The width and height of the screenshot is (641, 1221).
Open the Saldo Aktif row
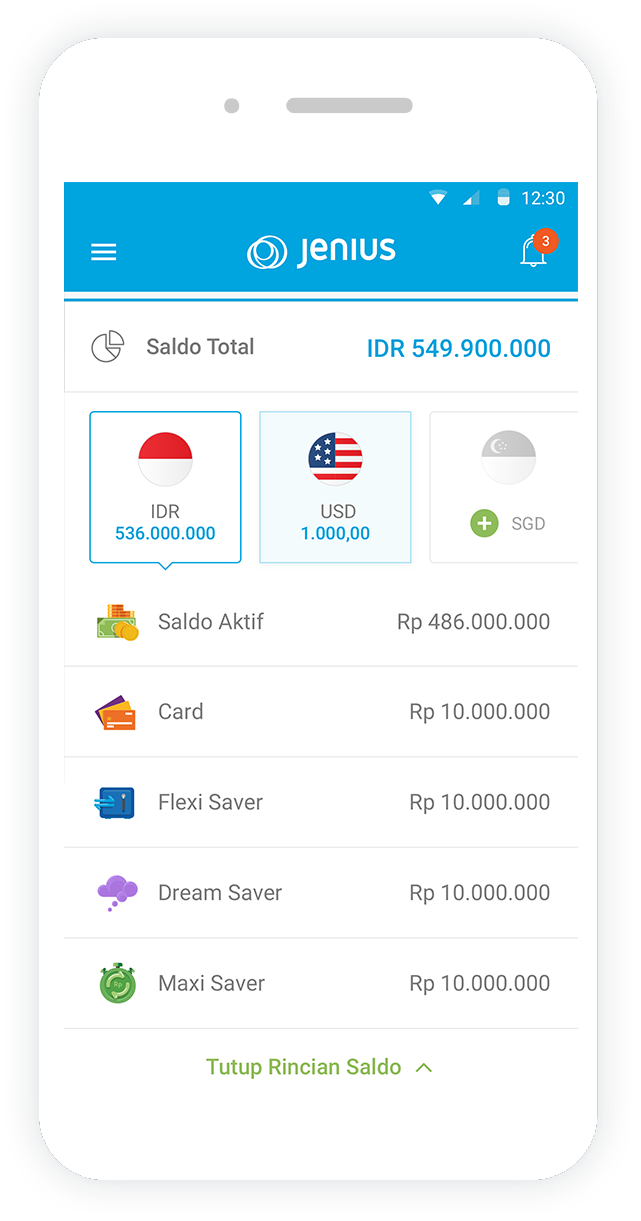pyautogui.click(x=321, y=622)
